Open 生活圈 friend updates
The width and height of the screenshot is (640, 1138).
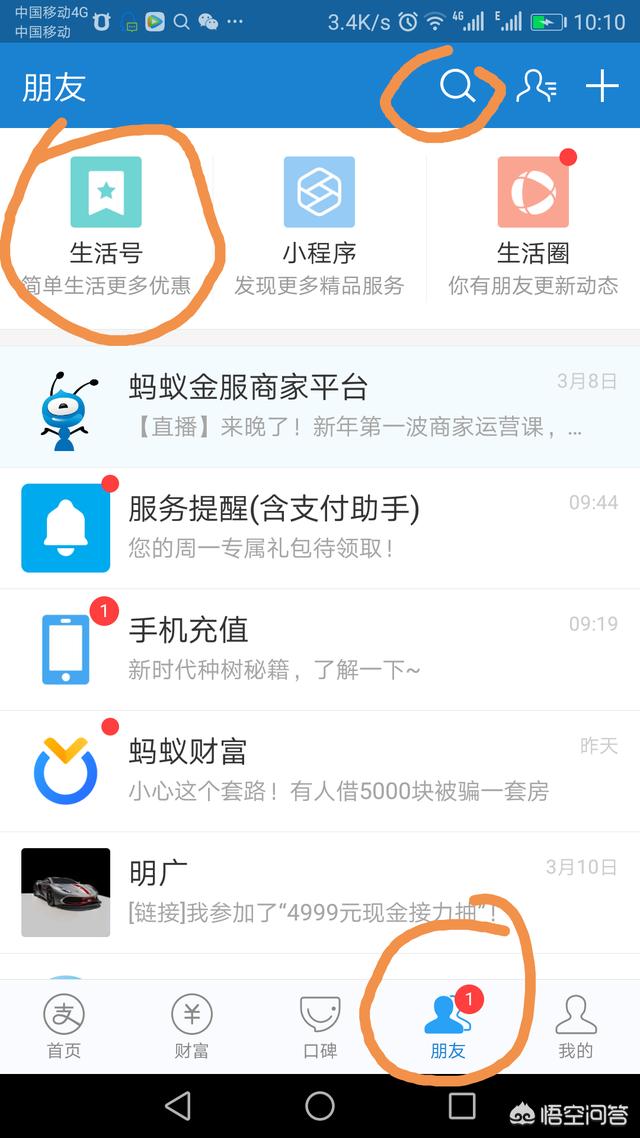coord(533,225)
